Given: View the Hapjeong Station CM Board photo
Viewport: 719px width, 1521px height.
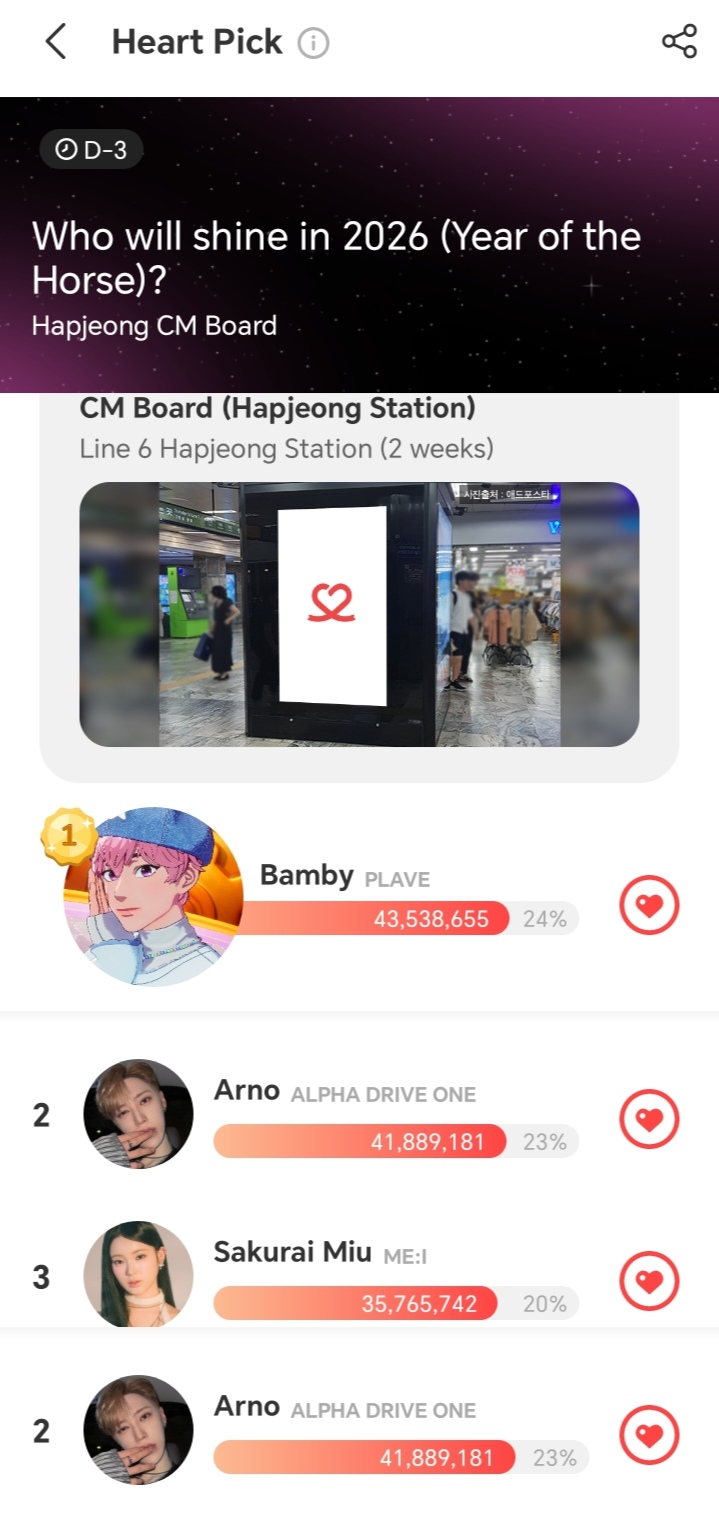Looking at the screenshot, I should point(359,614).
